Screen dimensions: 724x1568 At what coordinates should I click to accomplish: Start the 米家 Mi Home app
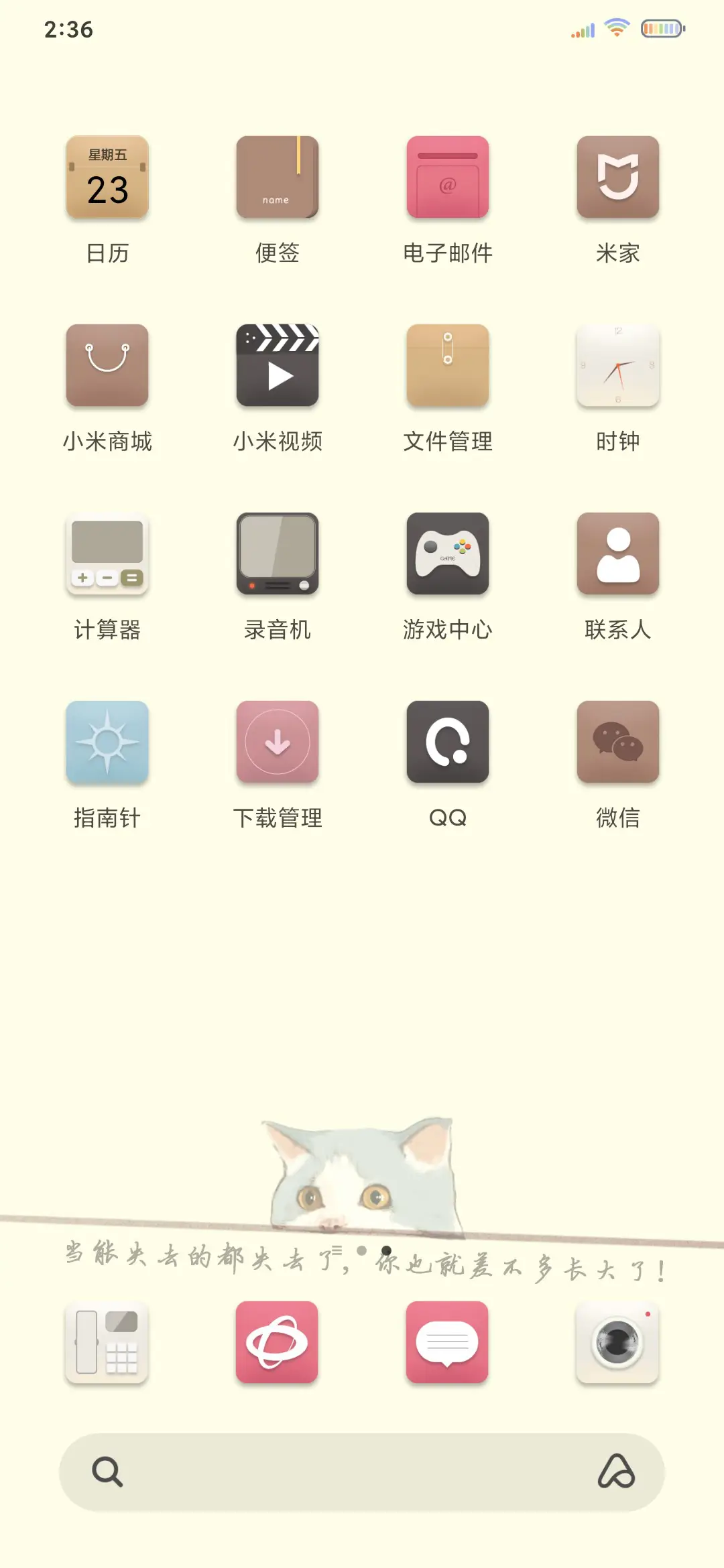click(617, 178)
